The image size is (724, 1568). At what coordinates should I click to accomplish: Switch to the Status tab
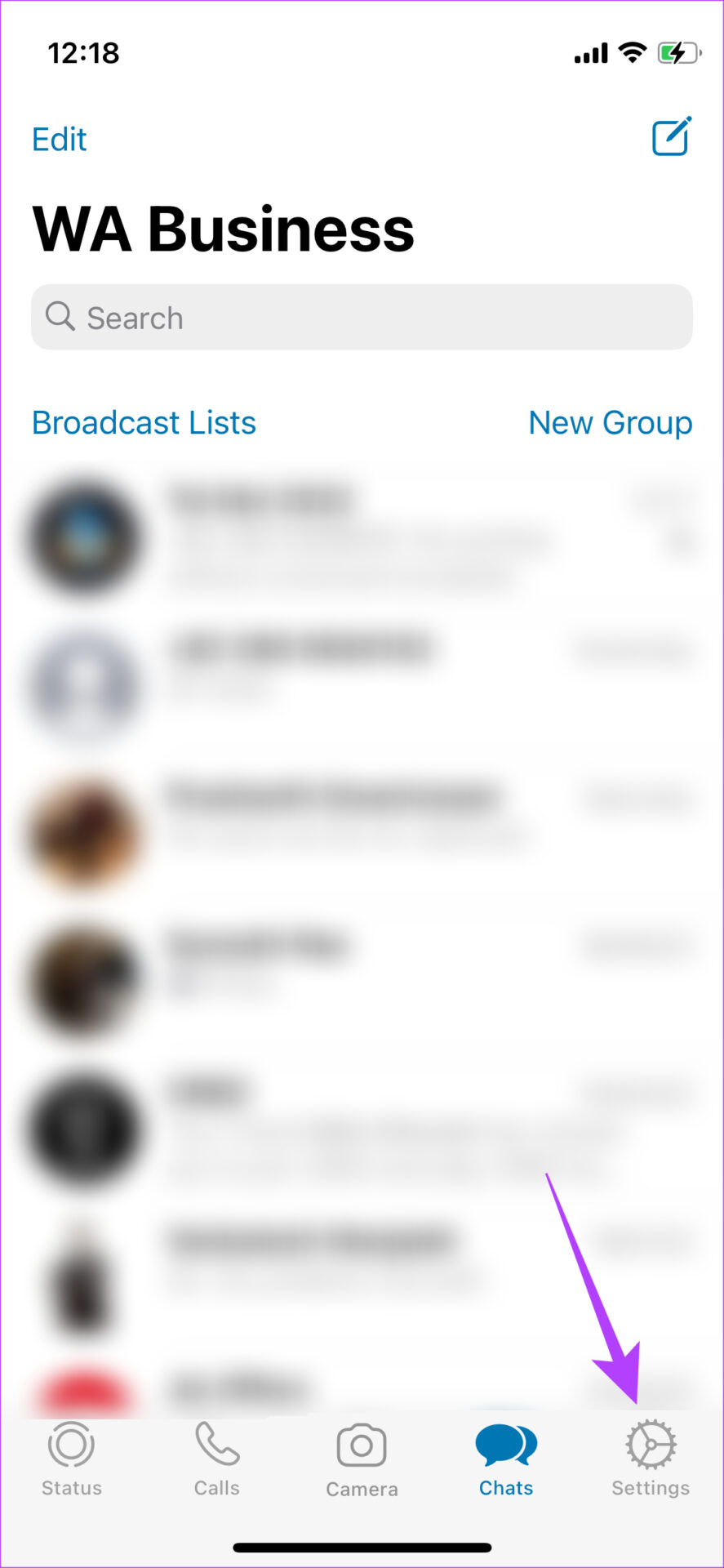coord(72,1459)
